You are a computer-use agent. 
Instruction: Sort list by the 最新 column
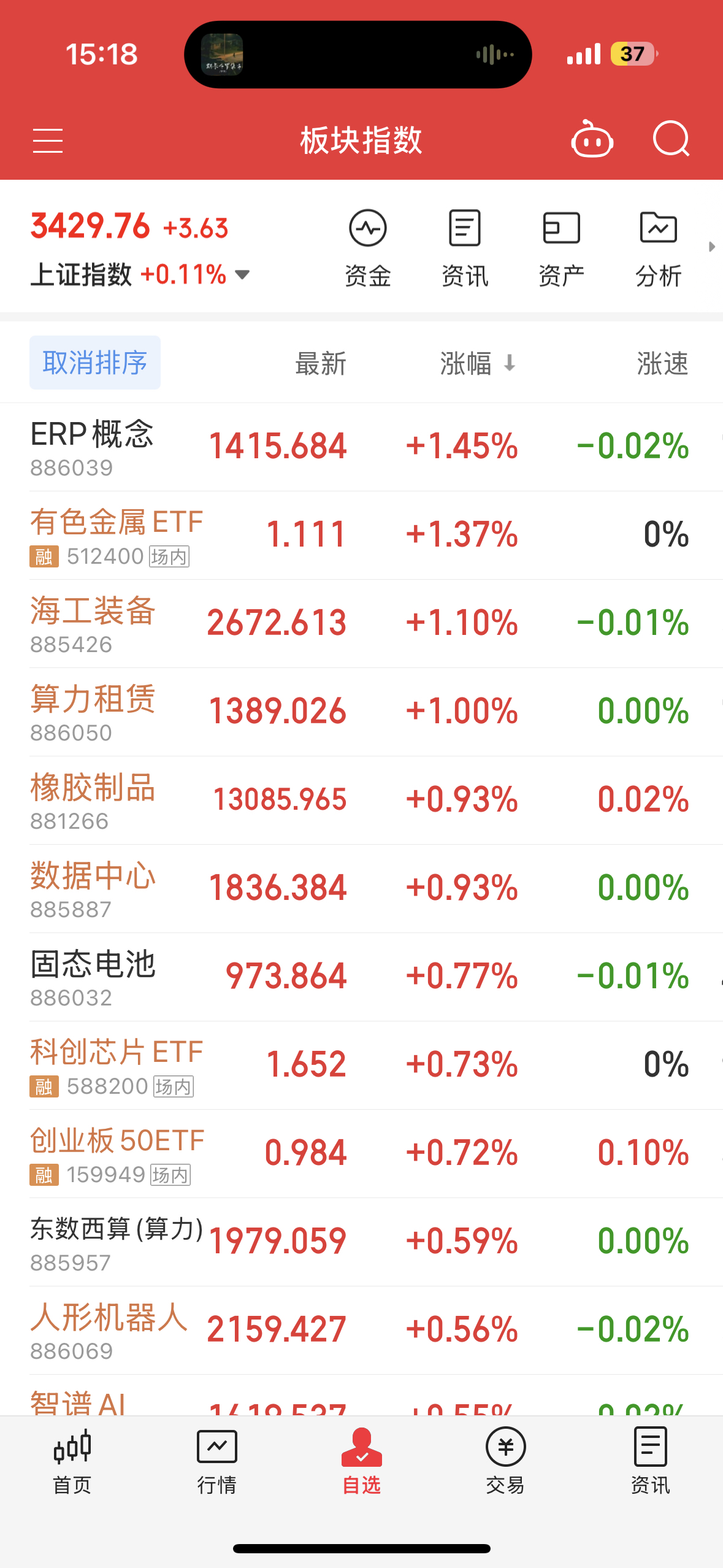point(320,363)
